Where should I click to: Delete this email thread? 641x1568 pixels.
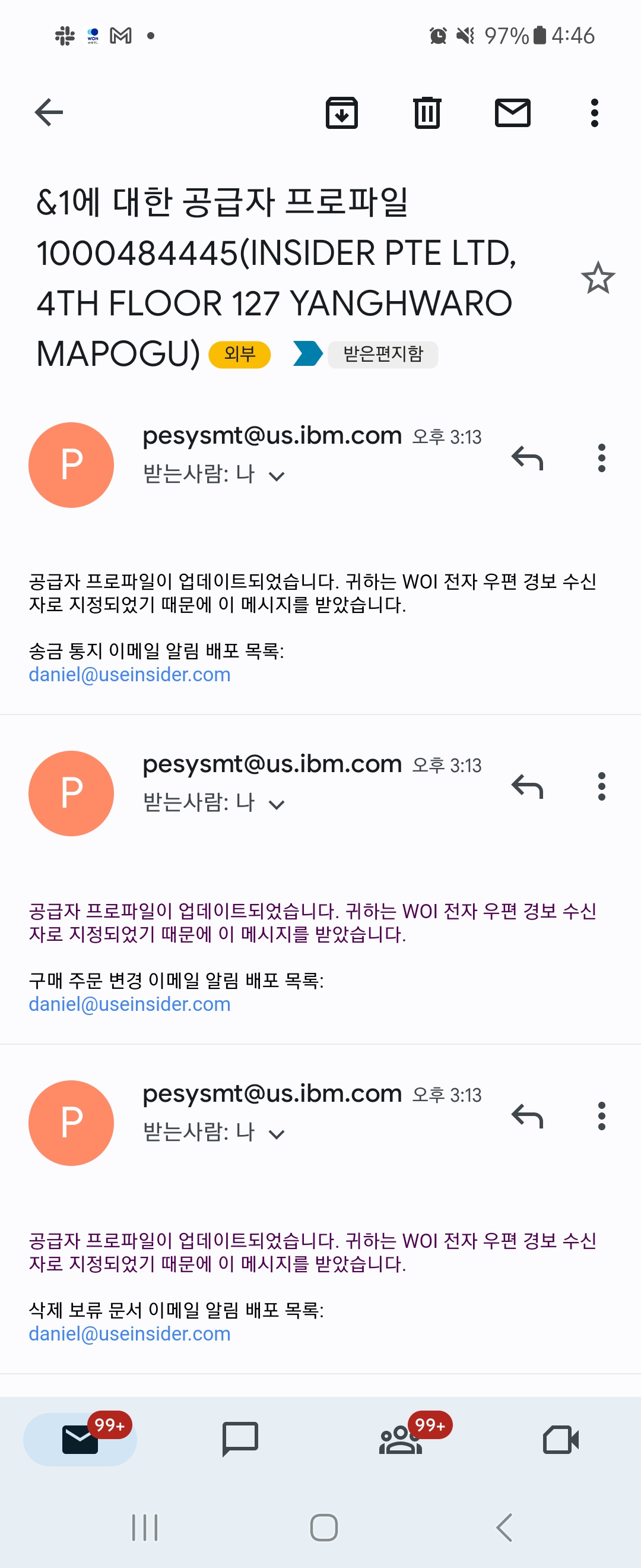[x=427, y=113]
